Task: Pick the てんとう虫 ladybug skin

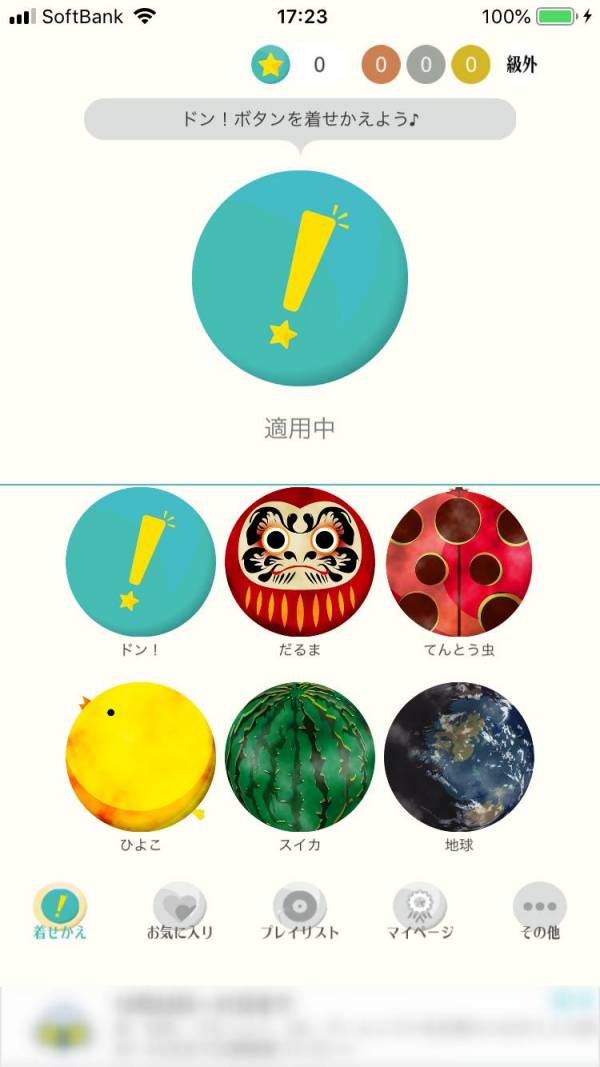Action: click(459, 562)
